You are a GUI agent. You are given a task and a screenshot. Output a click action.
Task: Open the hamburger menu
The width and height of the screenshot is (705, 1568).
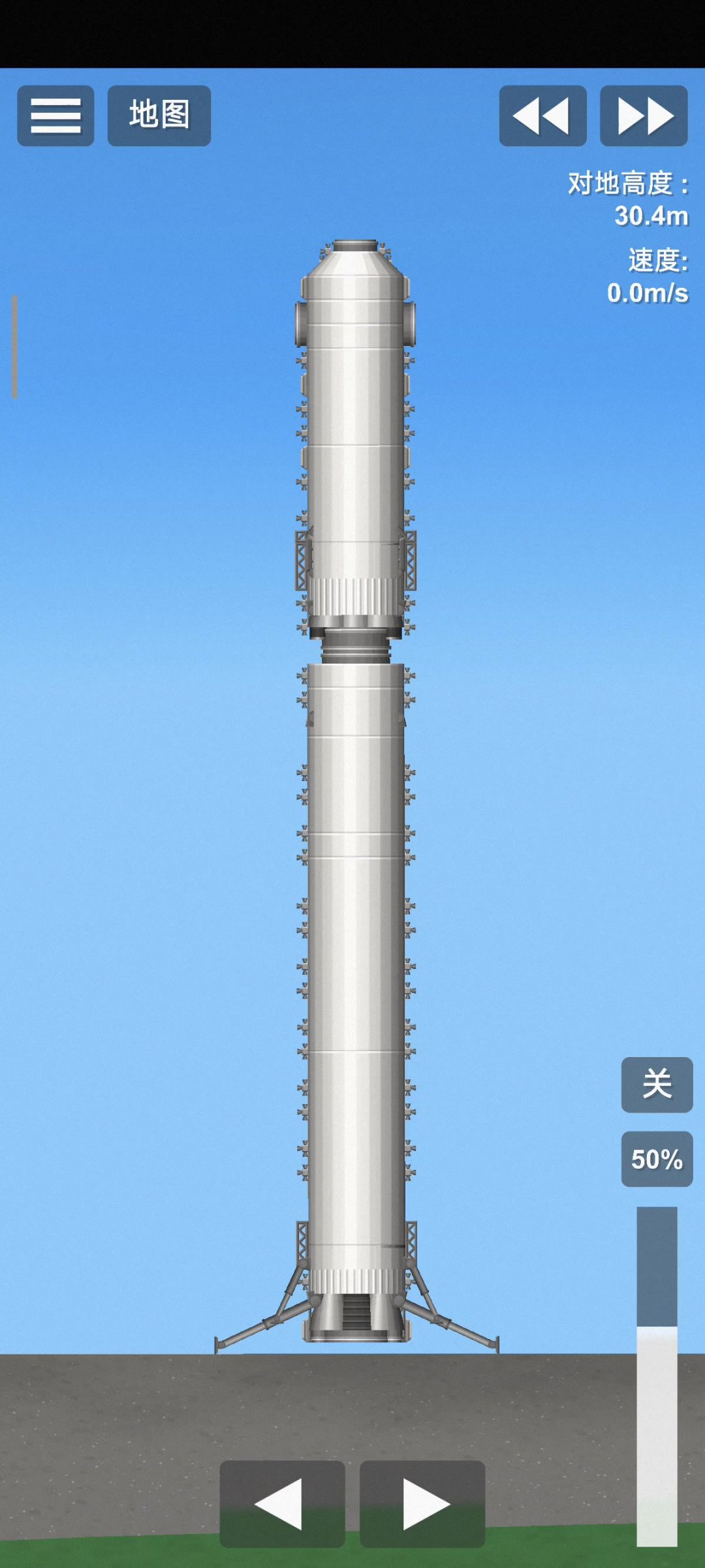55,115
